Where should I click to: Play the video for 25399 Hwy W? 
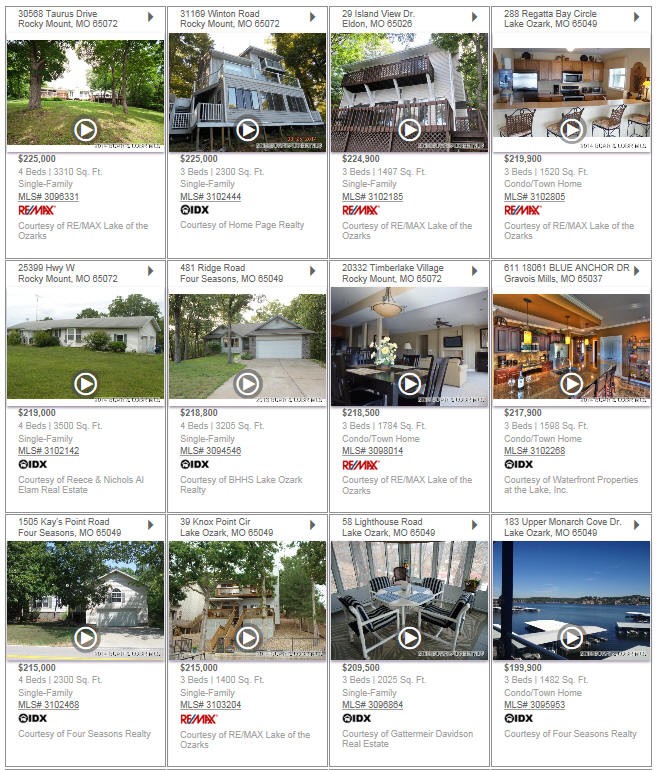click(85, 384)
